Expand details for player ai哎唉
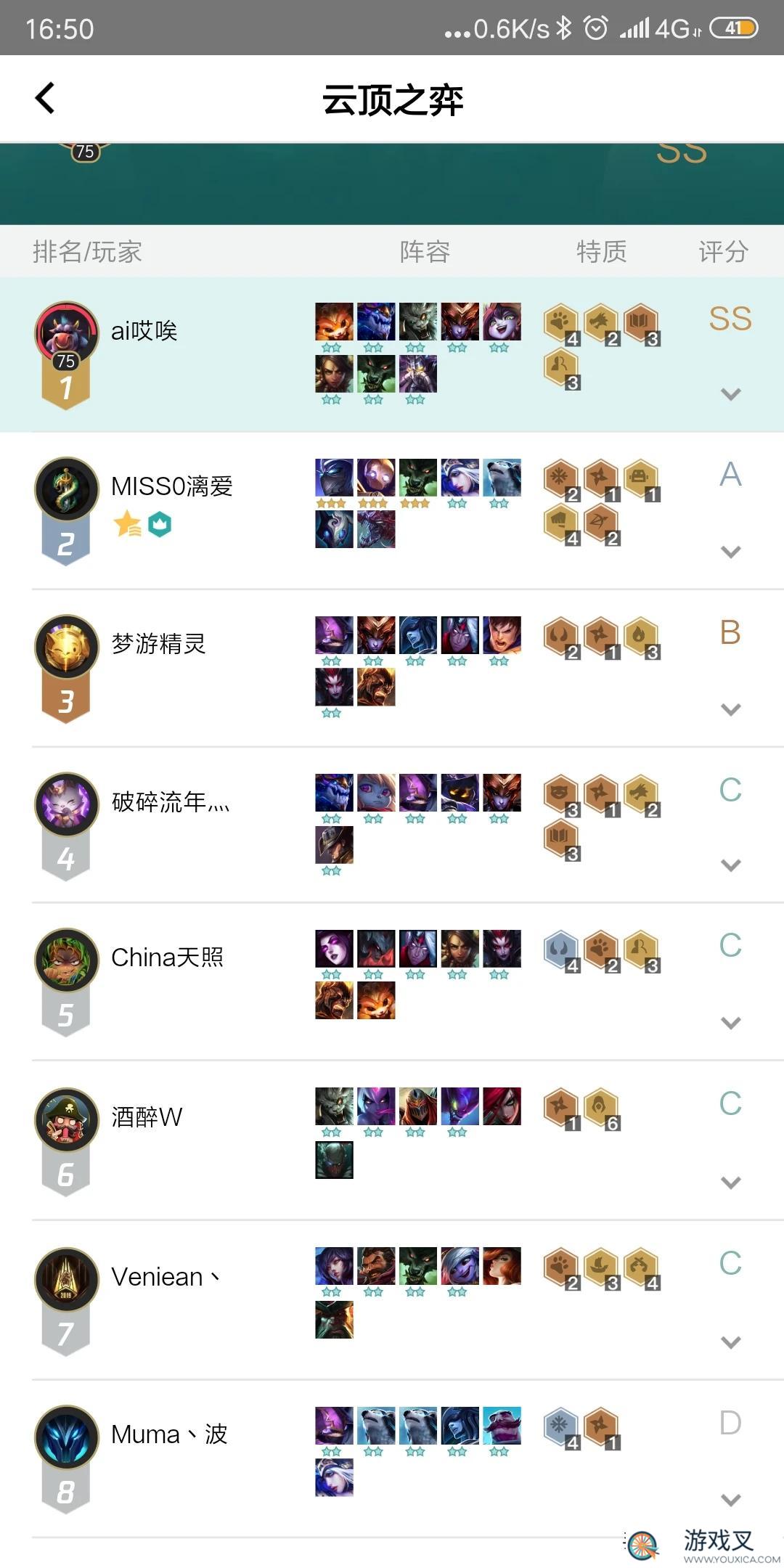This screenshot has width=784, height=1568. pos(730,394)
